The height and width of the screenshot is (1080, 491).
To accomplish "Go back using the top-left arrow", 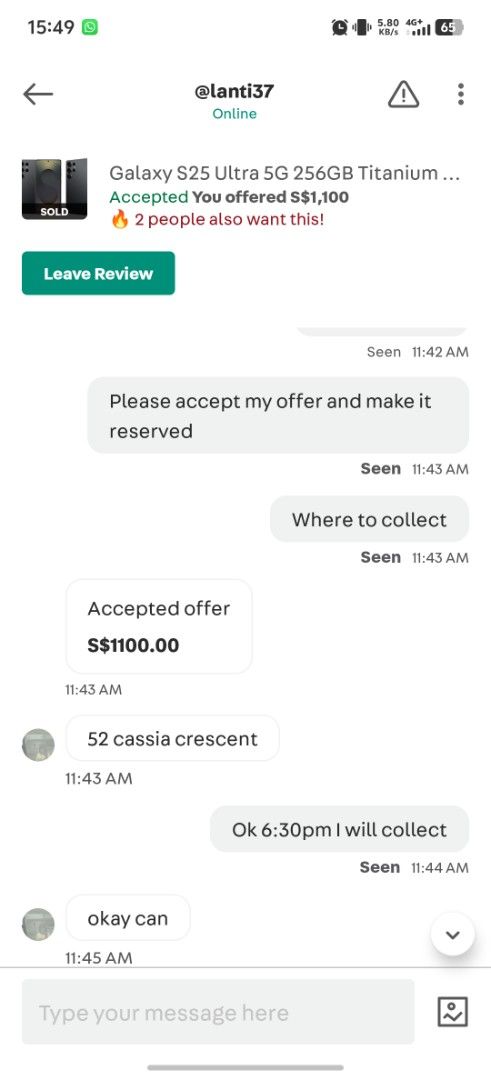I will [x=38, y=94].
